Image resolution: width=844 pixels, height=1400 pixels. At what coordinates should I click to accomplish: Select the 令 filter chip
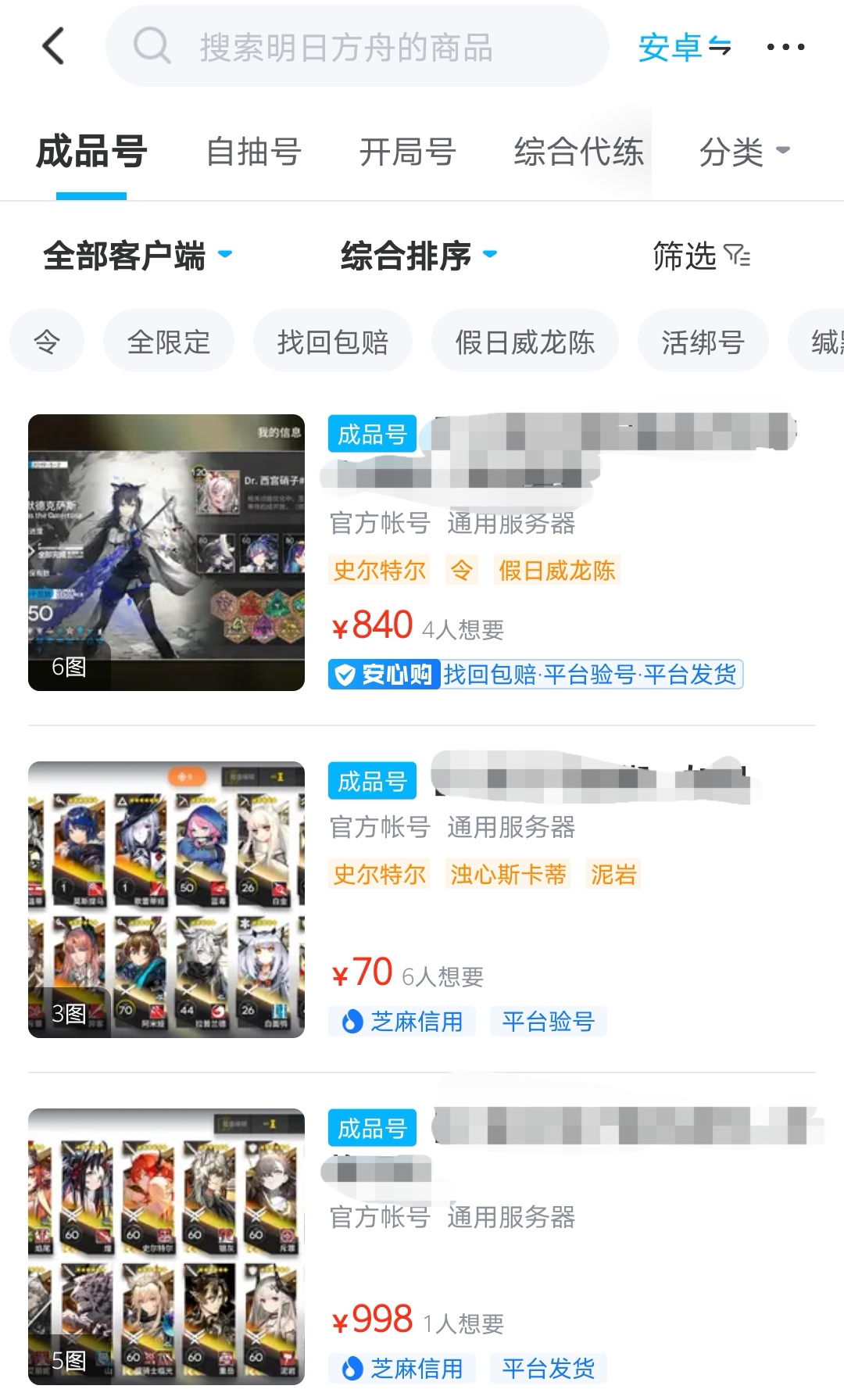click(47, 342)
